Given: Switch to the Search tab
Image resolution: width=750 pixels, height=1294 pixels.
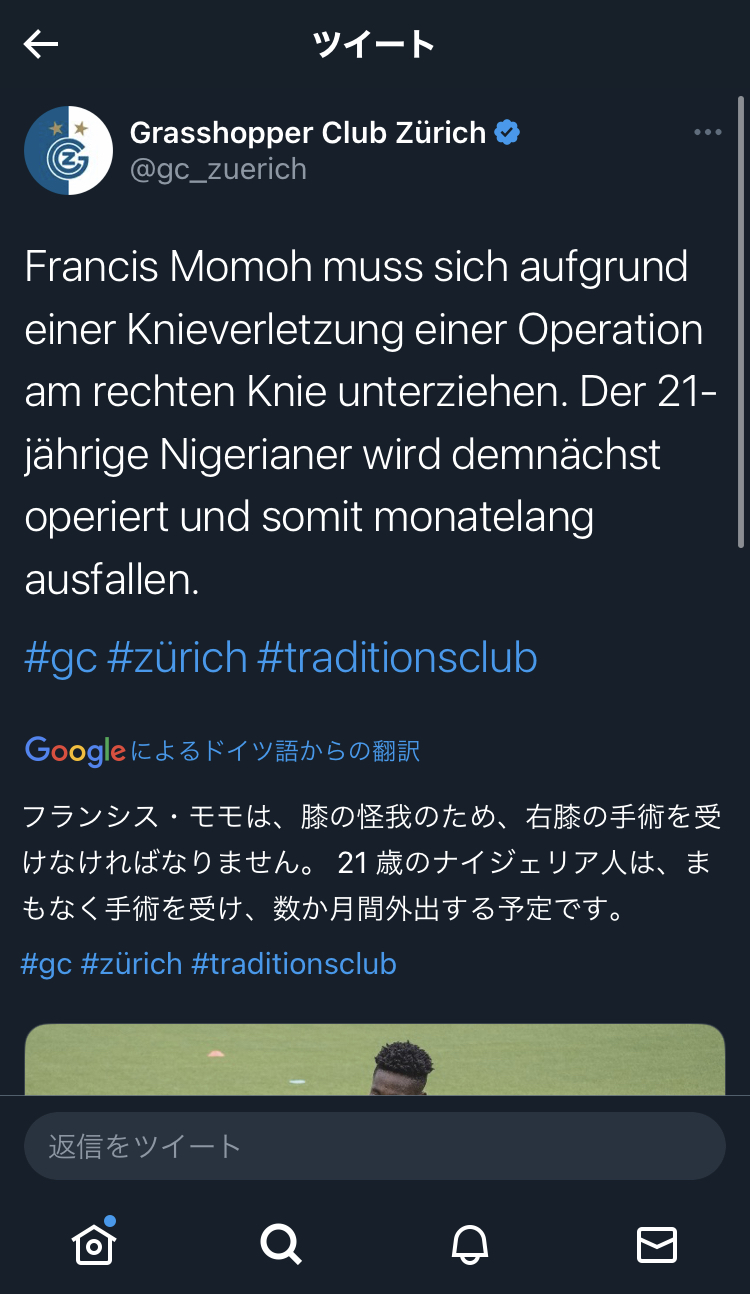Looking at the screenshot, I should click(281, 1244).
